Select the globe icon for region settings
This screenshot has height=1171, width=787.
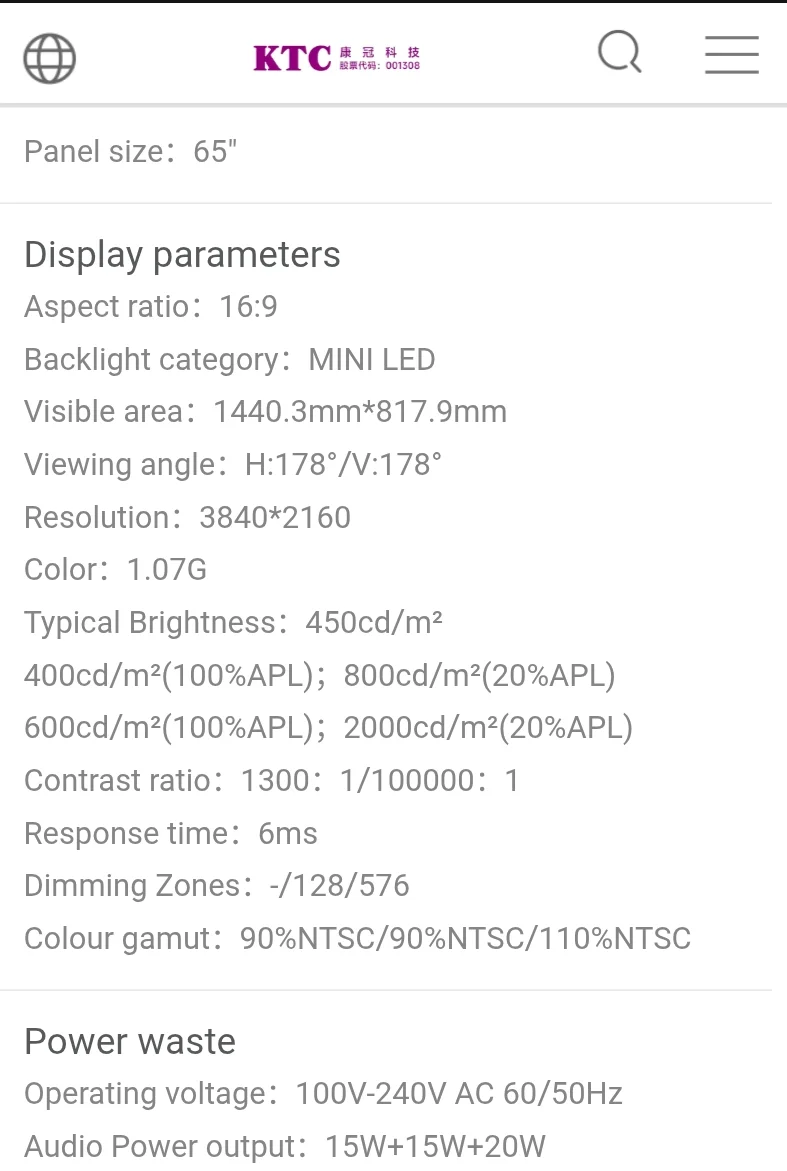[x=49, y=58]
